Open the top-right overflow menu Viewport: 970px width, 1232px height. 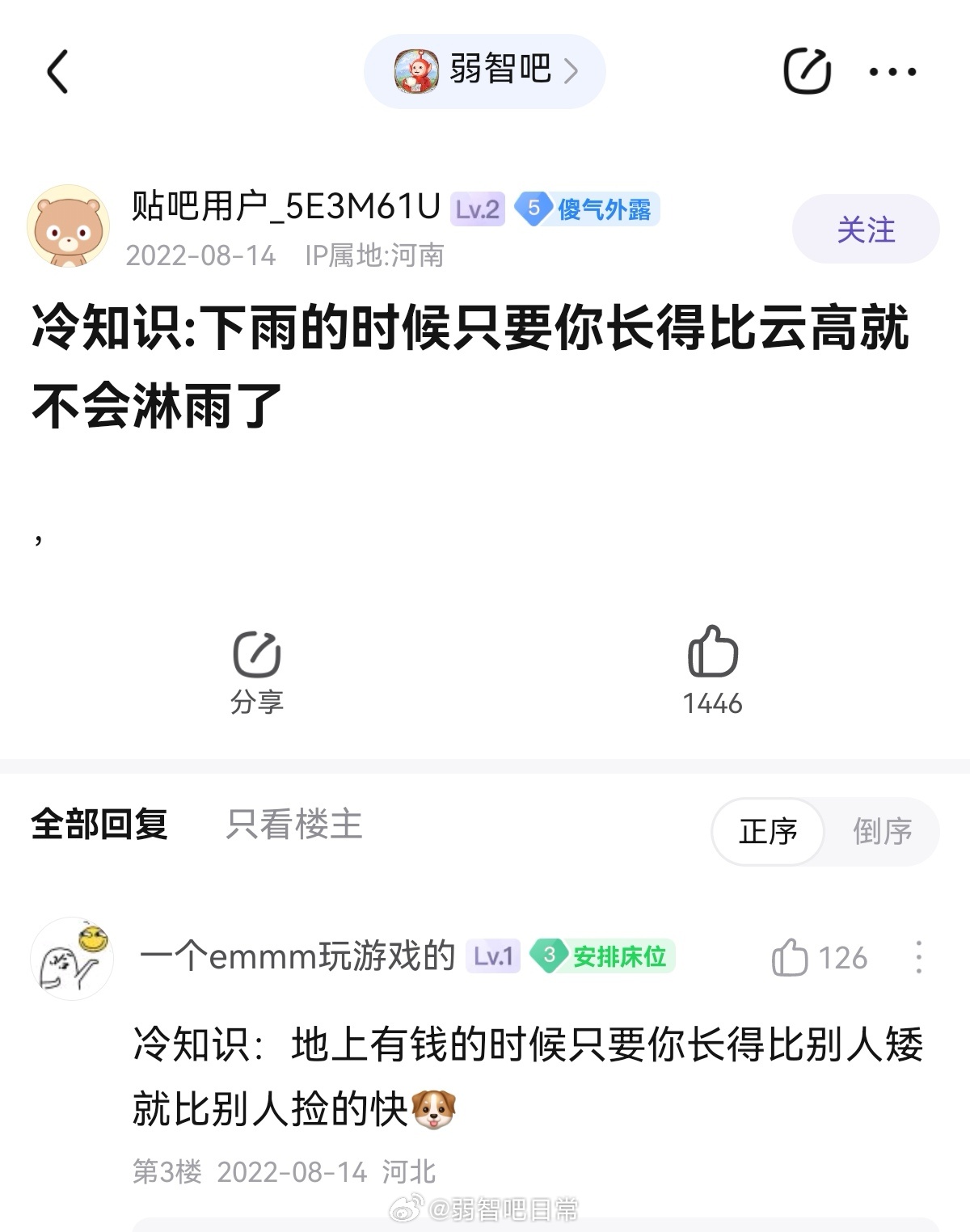click(x=892, y=72)
